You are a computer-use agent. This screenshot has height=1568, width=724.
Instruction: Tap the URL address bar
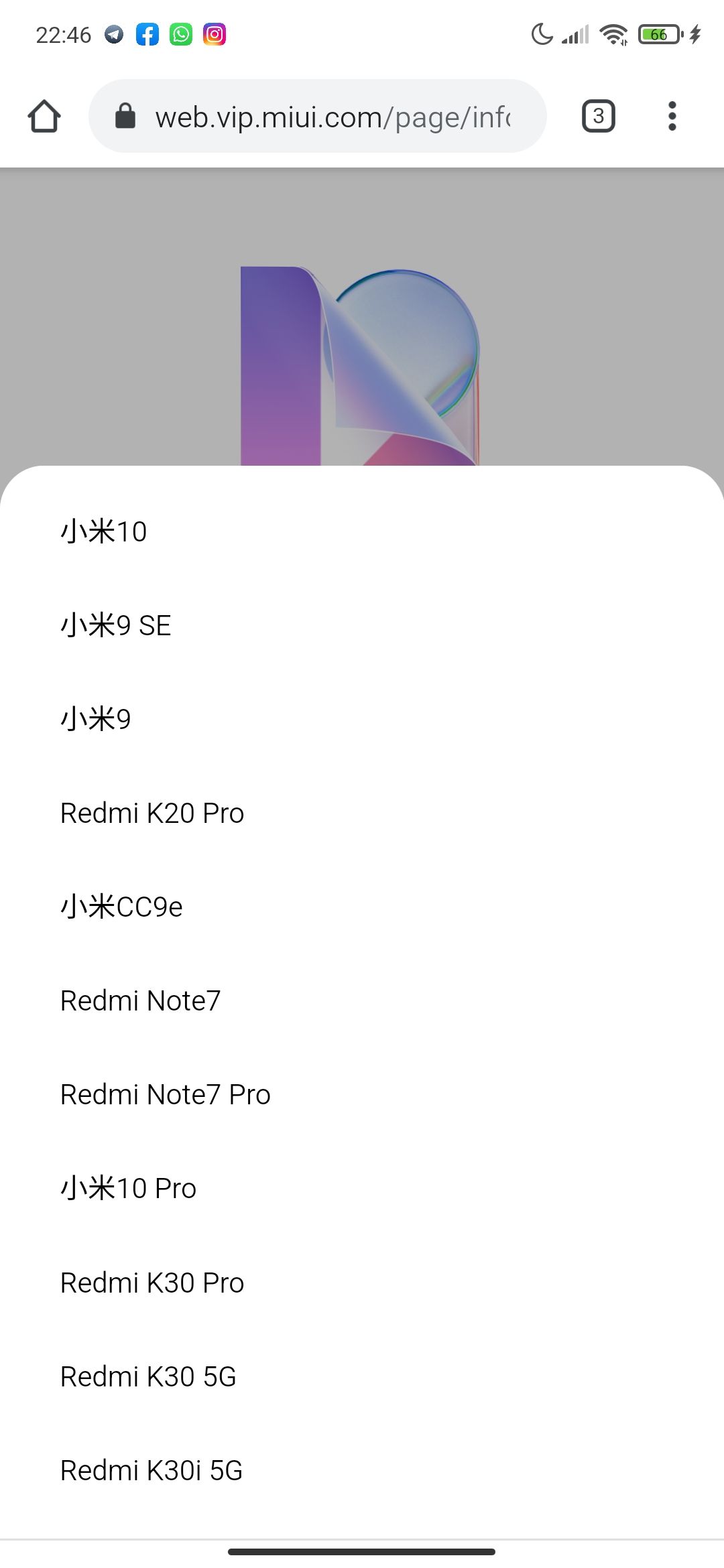tap(318, 117)
